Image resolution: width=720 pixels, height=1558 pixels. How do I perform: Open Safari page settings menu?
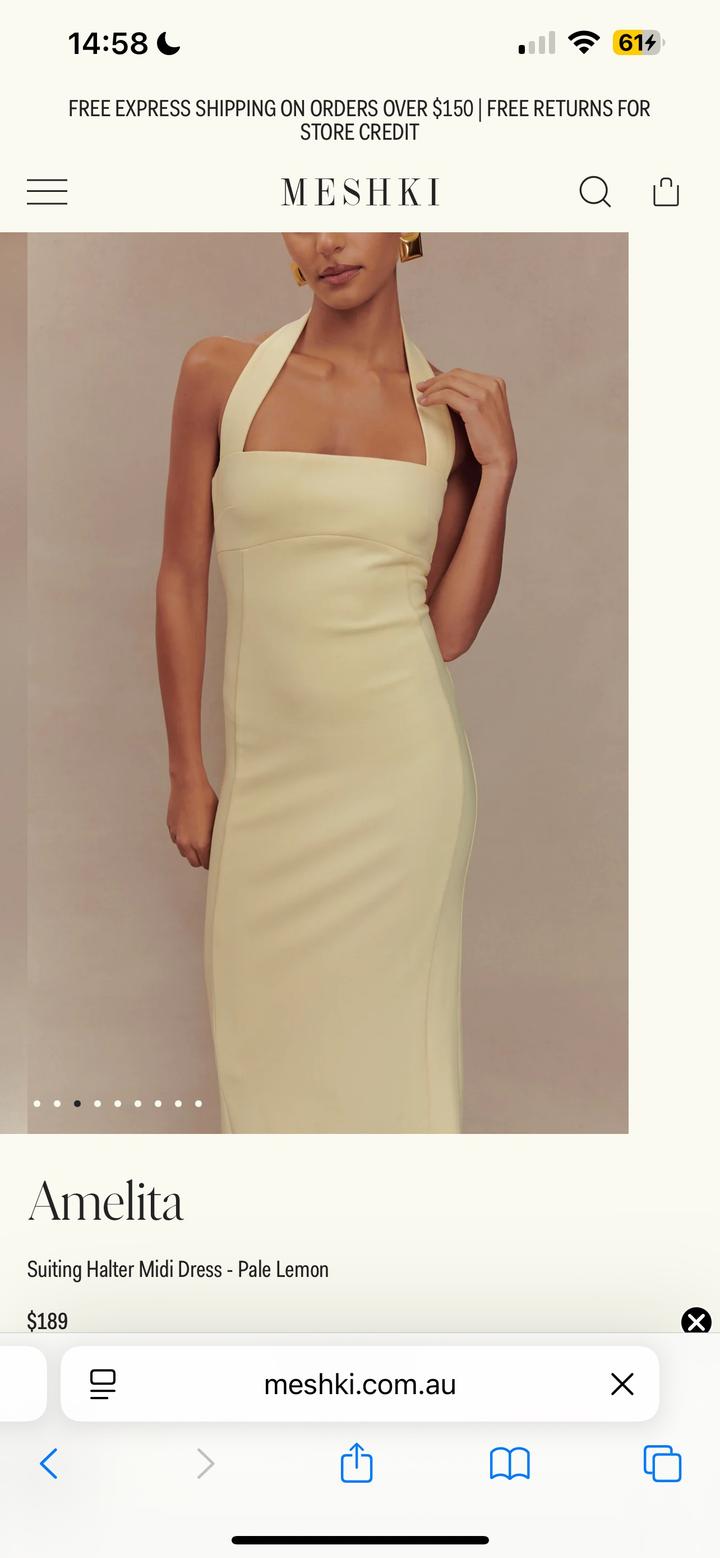coord(103,1384)
